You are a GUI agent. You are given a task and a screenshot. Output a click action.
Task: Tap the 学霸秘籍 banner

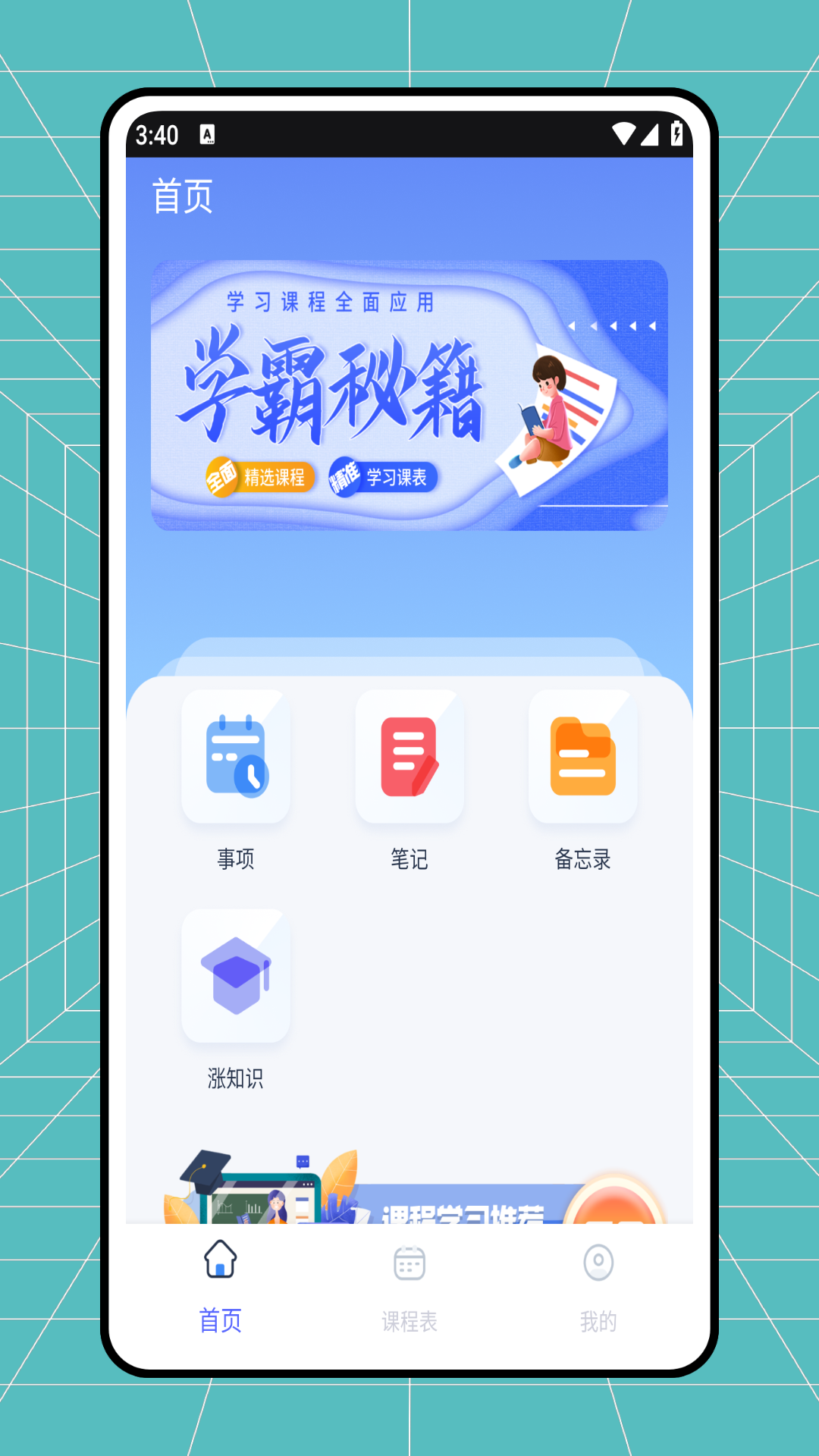(409, 395)
